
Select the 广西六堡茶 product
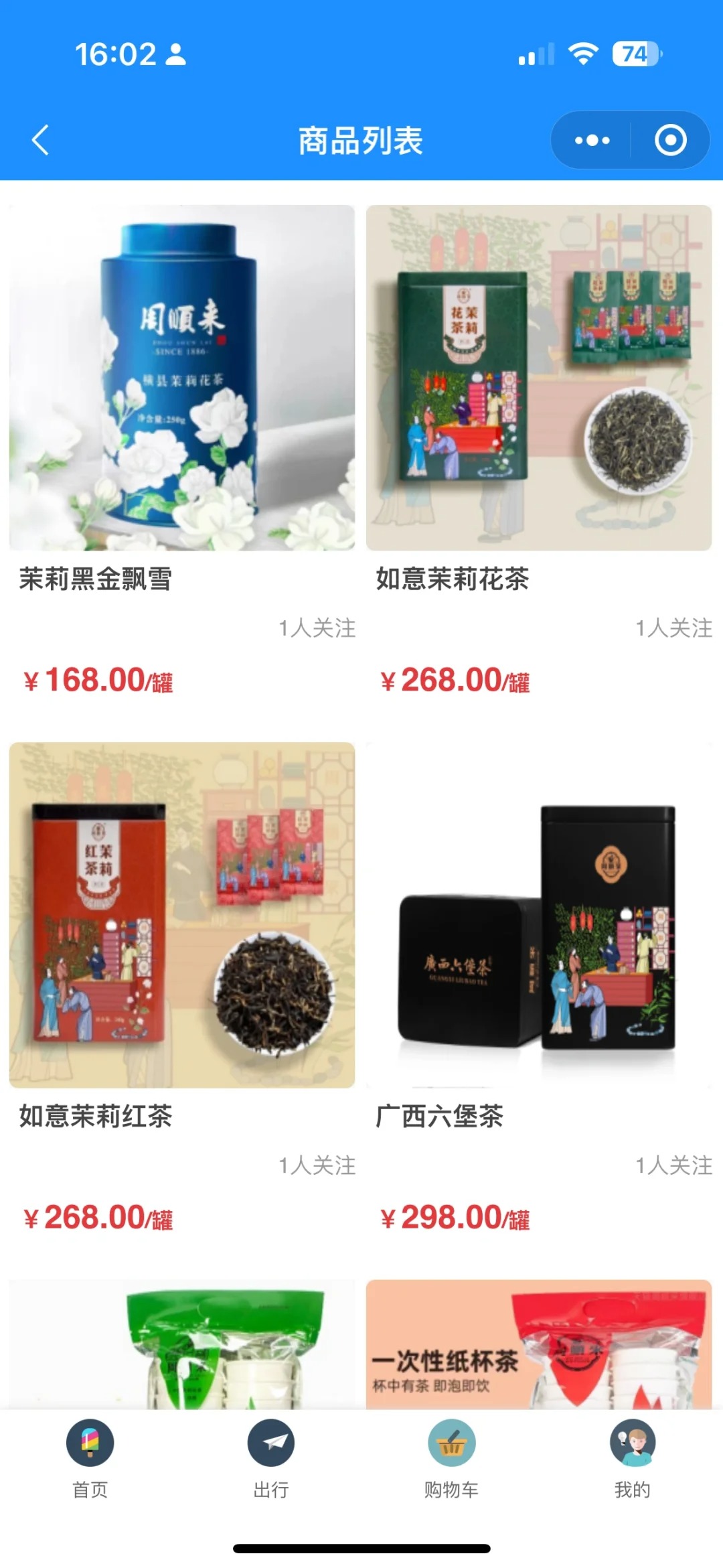coord(539,915)
